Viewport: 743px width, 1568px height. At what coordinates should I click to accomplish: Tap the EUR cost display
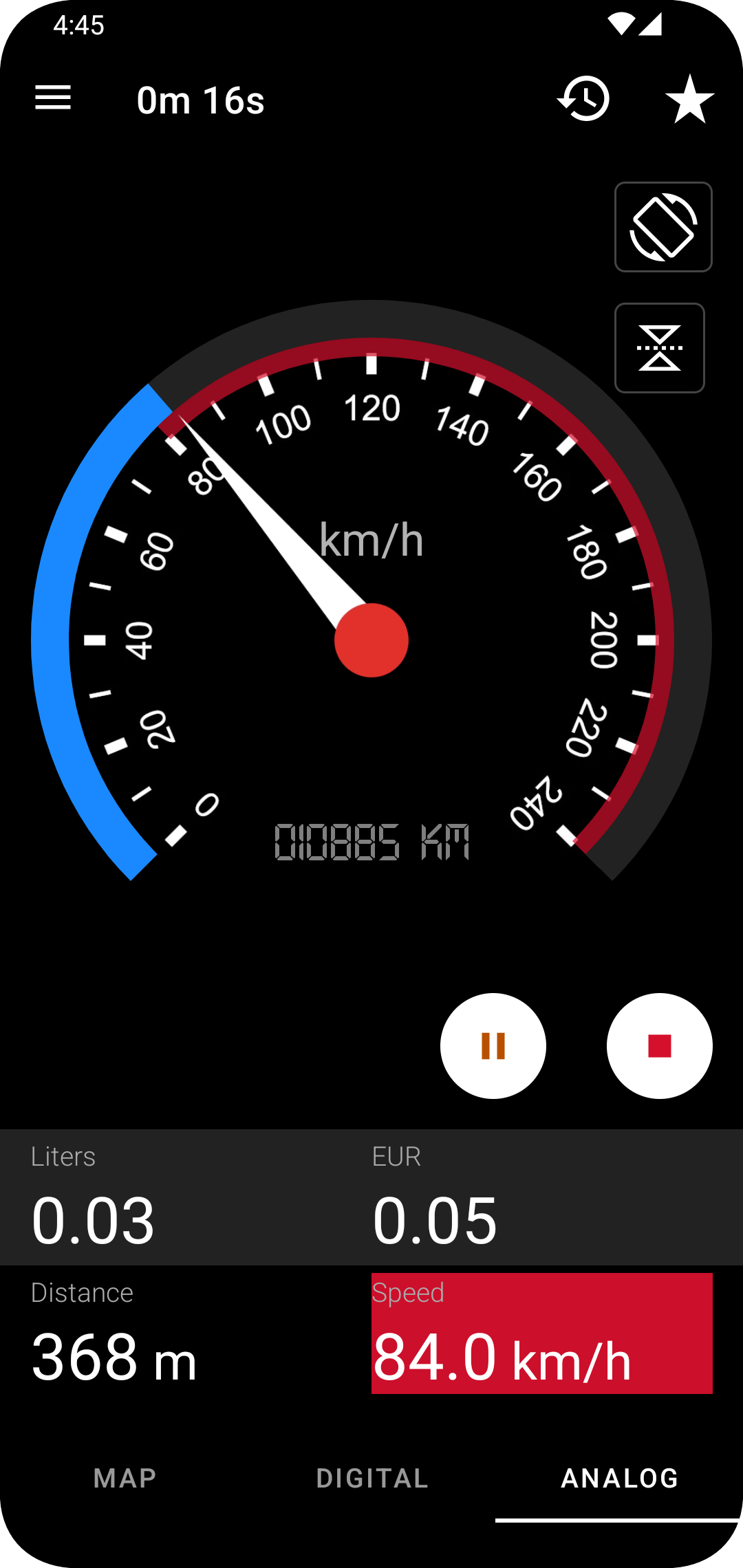tap(433, 1221)
